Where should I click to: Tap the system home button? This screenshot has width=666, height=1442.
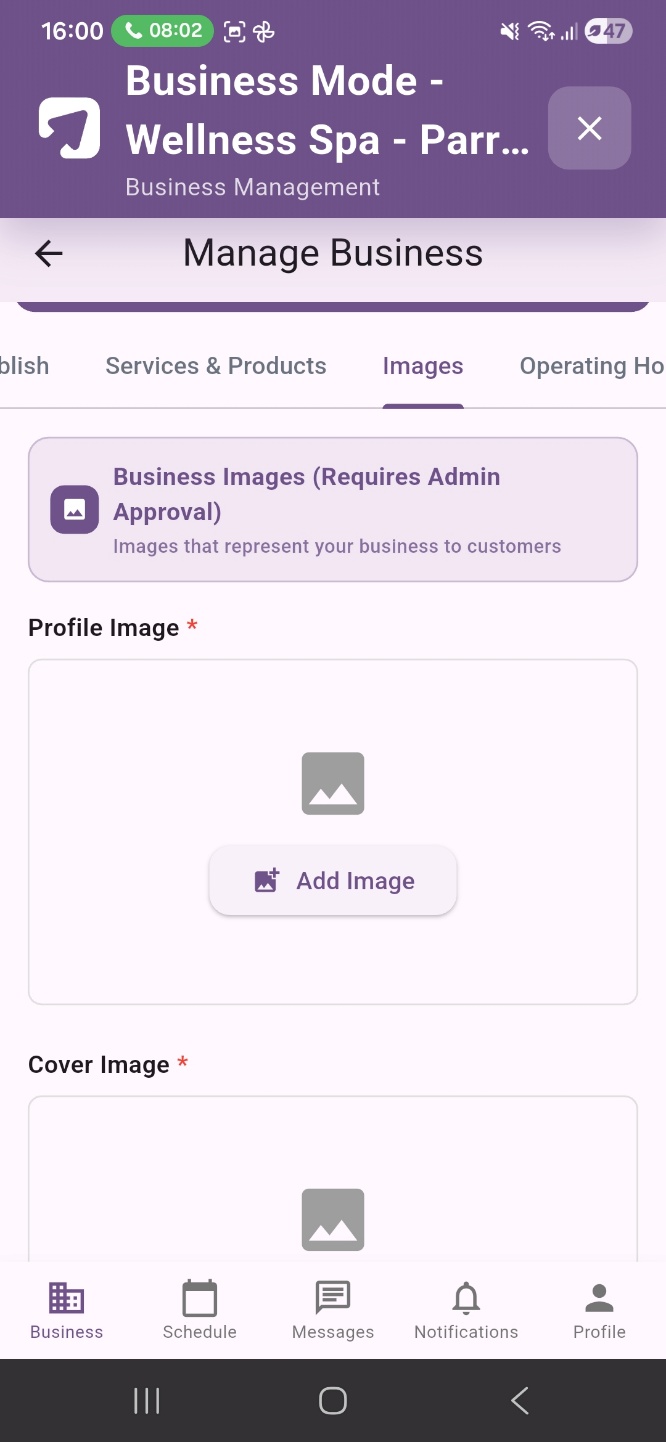pyautogui.click(x=333, y=1401)
